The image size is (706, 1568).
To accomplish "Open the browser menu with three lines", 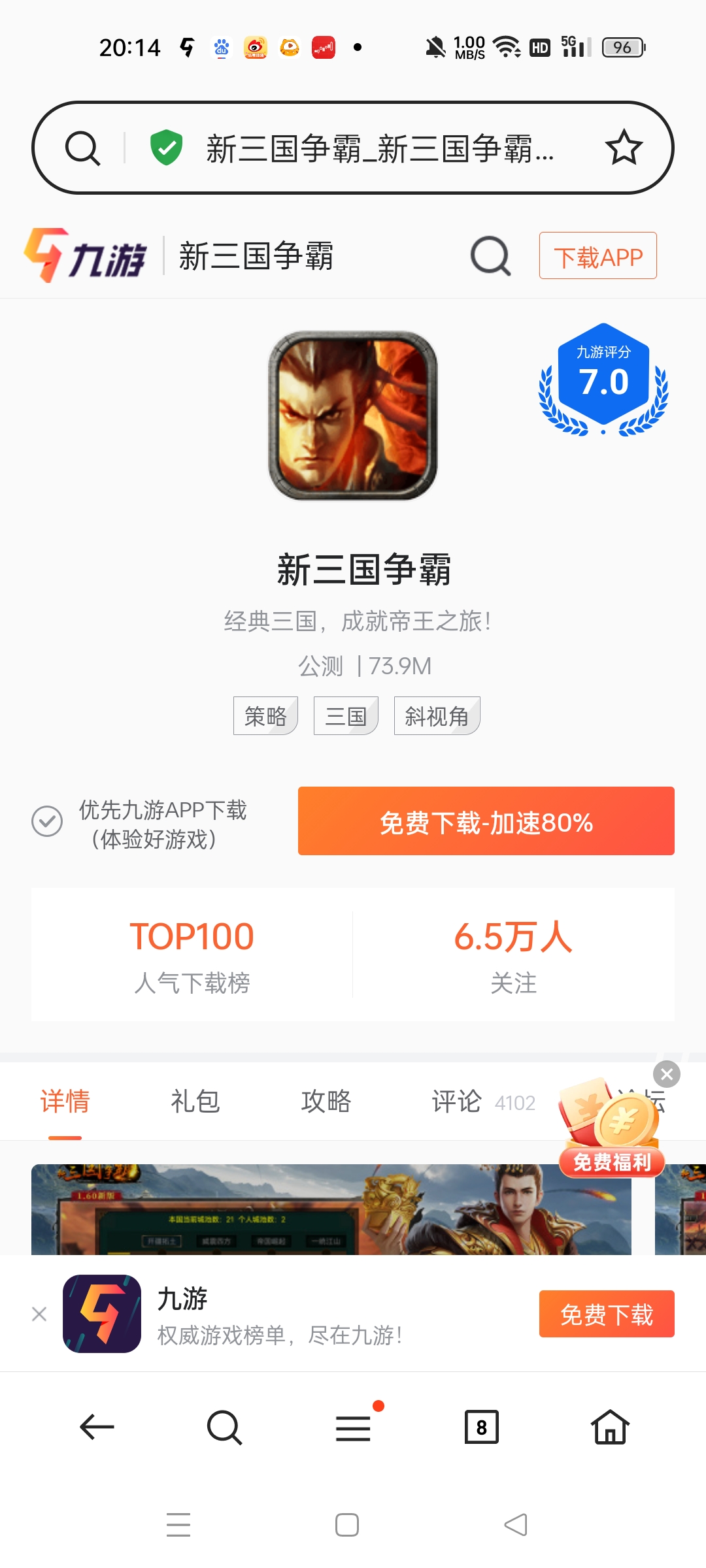I will click(x=354, y=1427).
